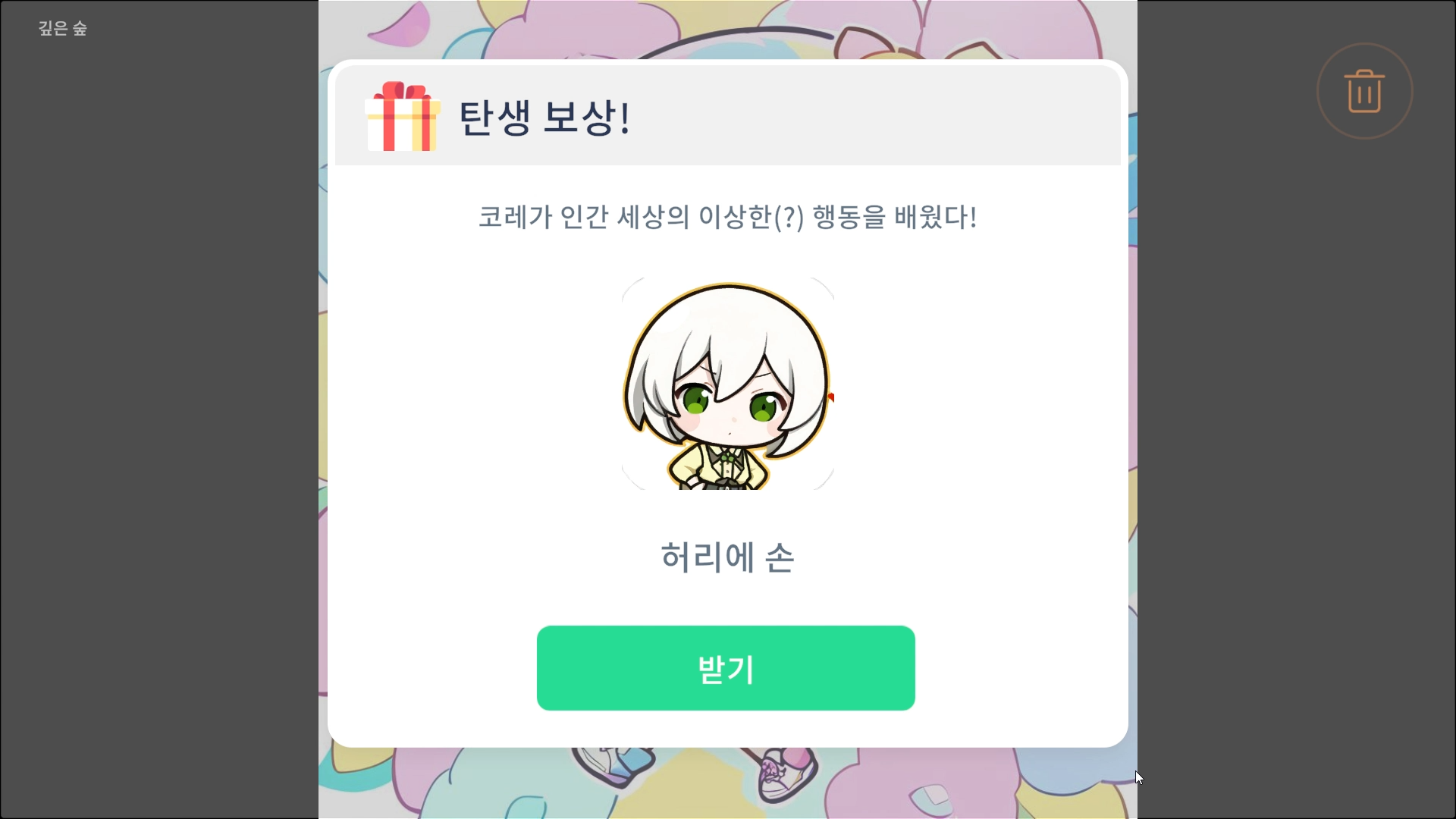Tap the green 받기 button
The height and width of the screenshot is (819, 1456).
point(726,668)
